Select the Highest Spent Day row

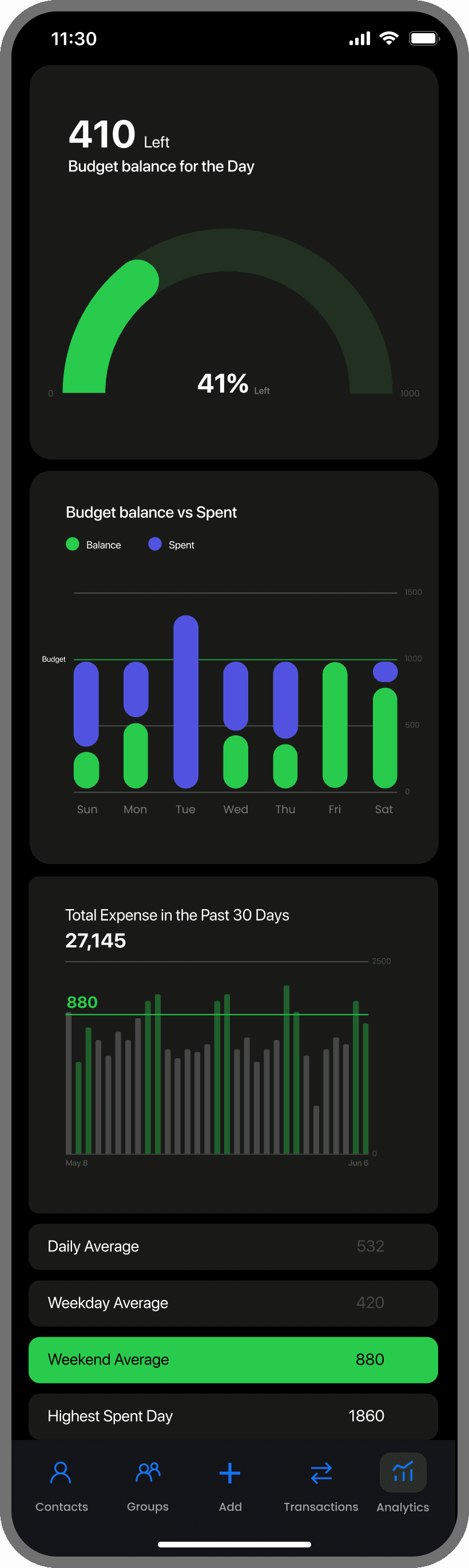tap(233, 1416)
